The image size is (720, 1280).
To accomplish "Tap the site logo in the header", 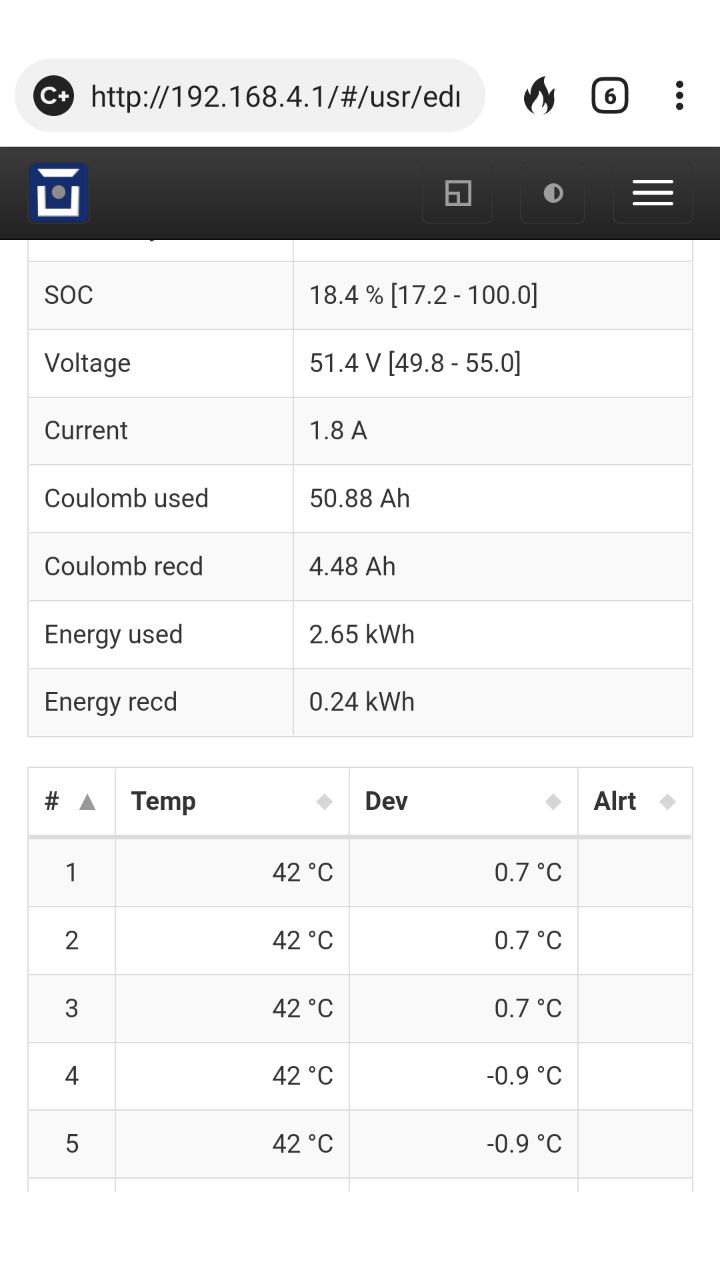I will coord(59,193).
